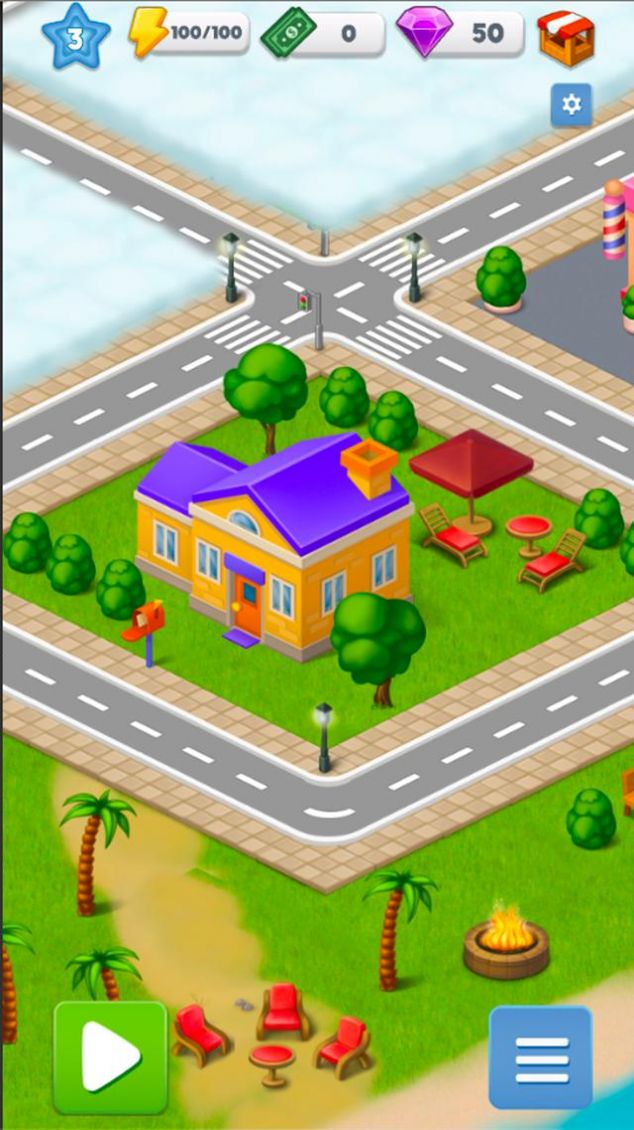This screenshot has height=1130, width=634.
Task: Open the settings gear
Action: [x=571, y=105]
